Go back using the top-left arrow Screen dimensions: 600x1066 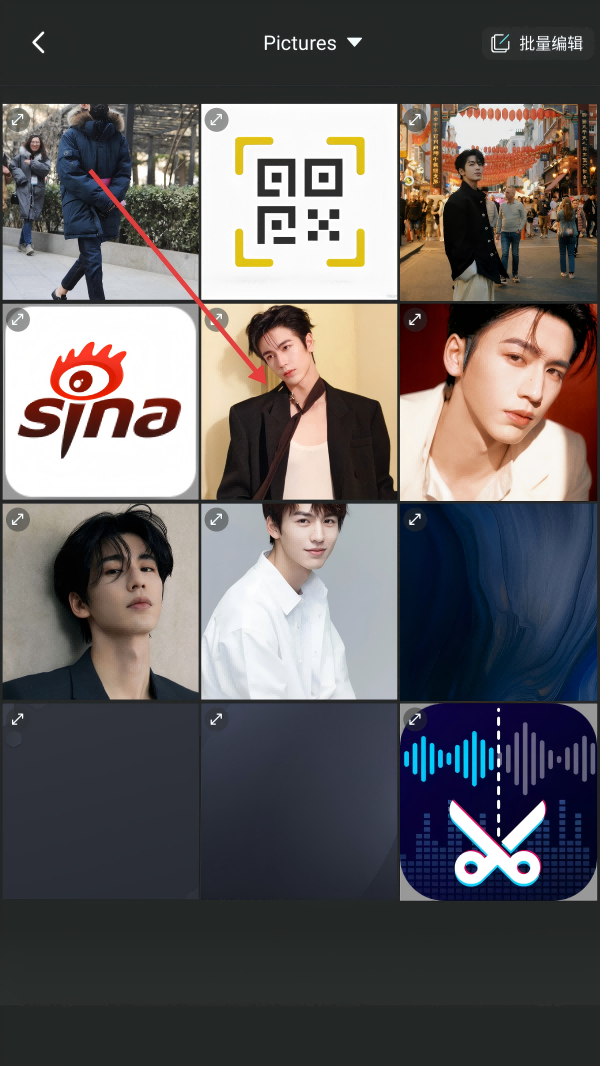click(39, 43)
